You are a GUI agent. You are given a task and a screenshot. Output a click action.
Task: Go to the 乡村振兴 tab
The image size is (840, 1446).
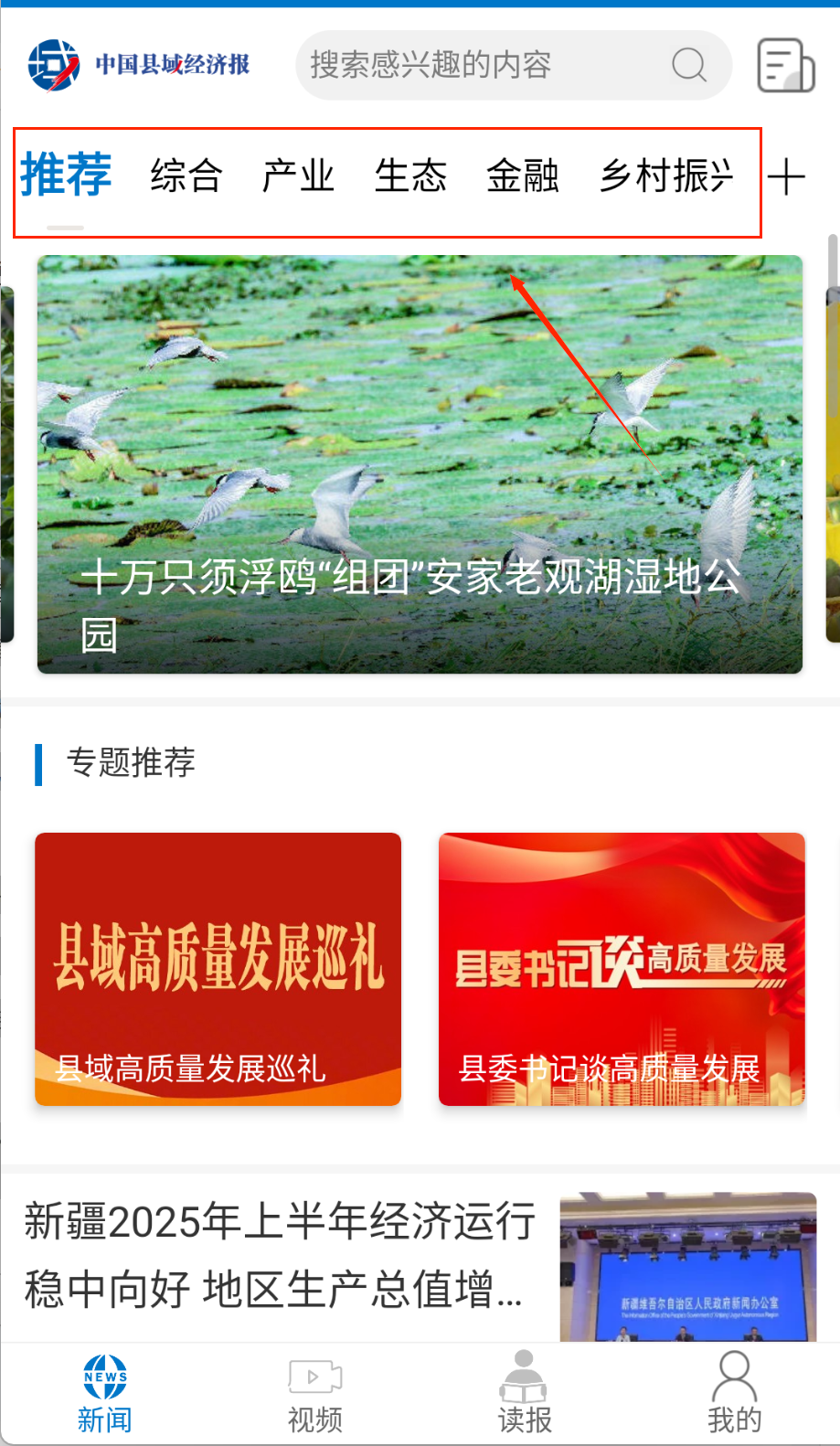(x=666, y=175)
